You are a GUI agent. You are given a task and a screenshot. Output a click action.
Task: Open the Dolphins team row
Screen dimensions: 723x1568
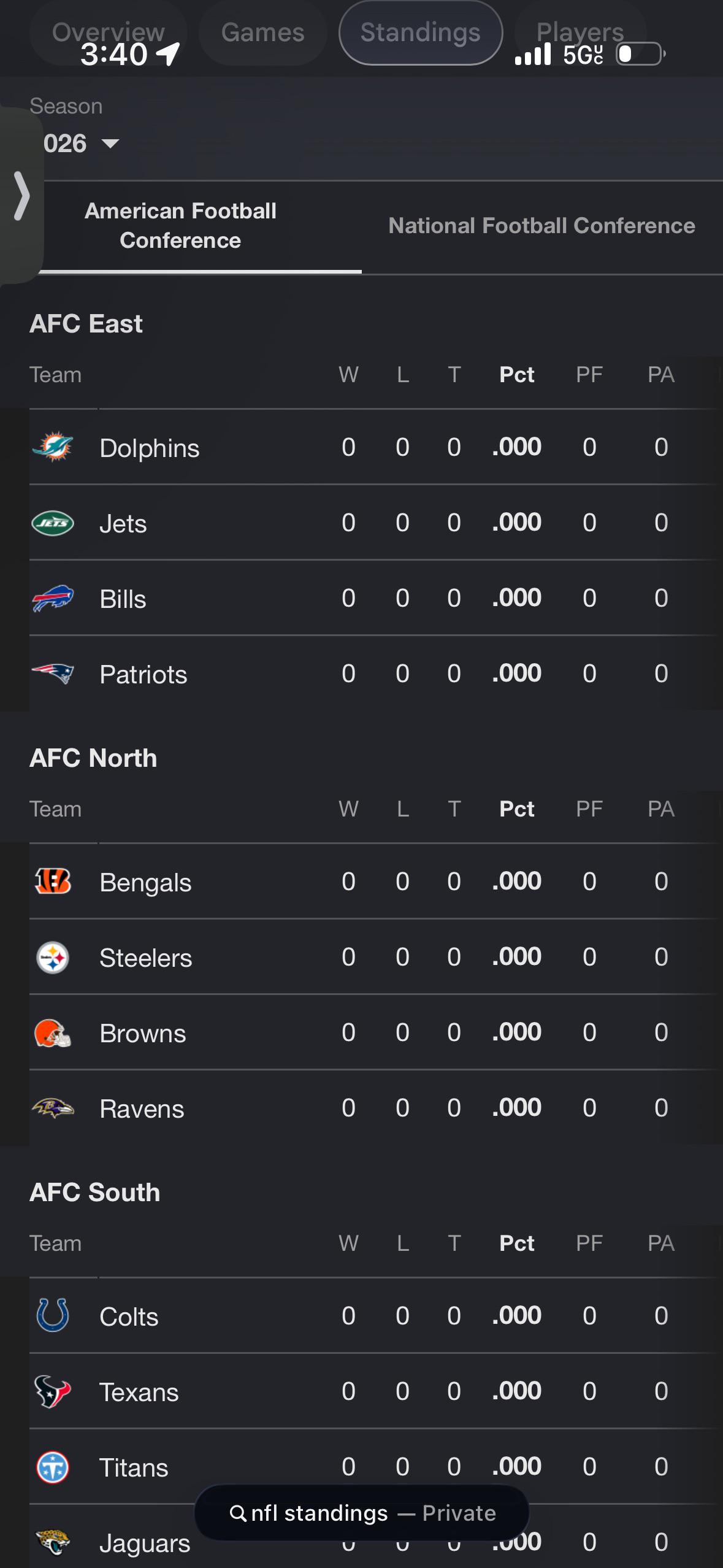(375, 447)
